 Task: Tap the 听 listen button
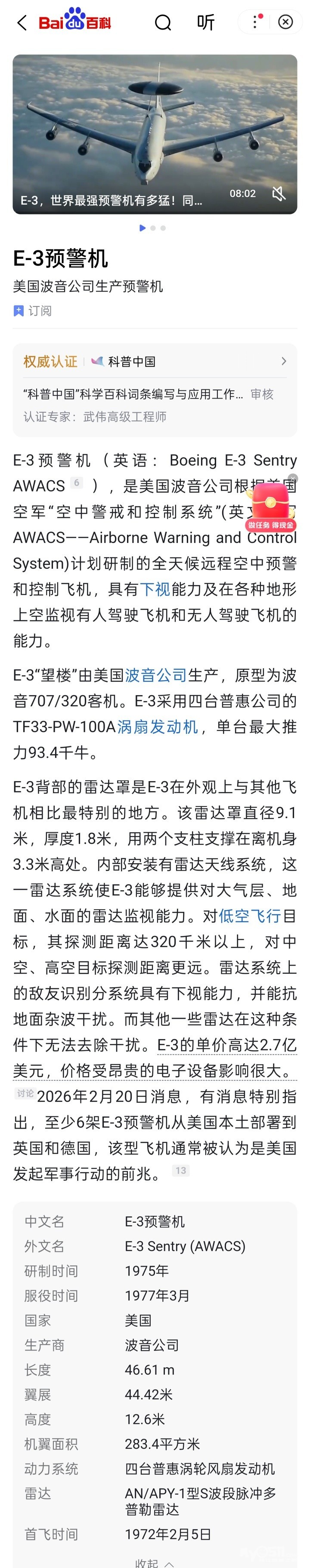tap(206, 22)
